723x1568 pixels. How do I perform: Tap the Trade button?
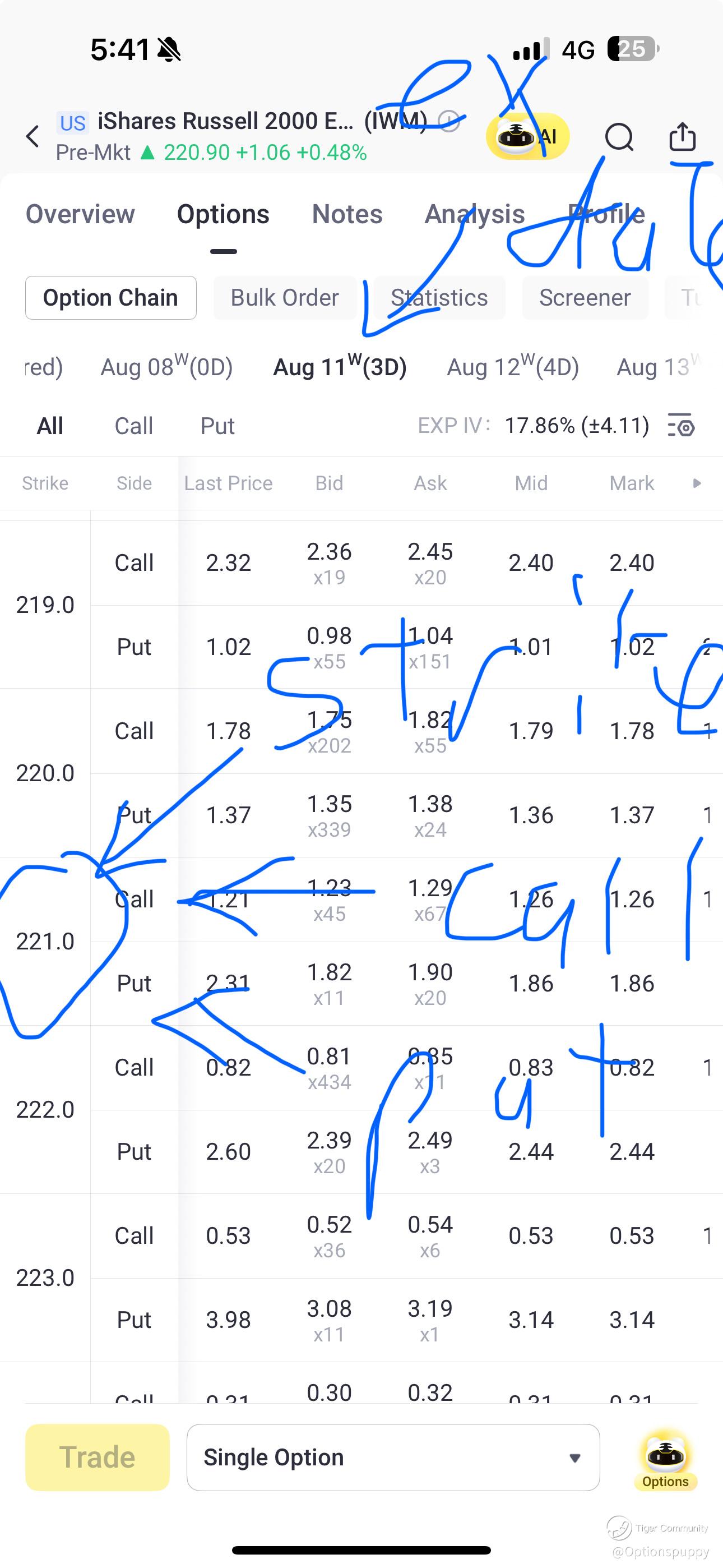(98, 1457)
